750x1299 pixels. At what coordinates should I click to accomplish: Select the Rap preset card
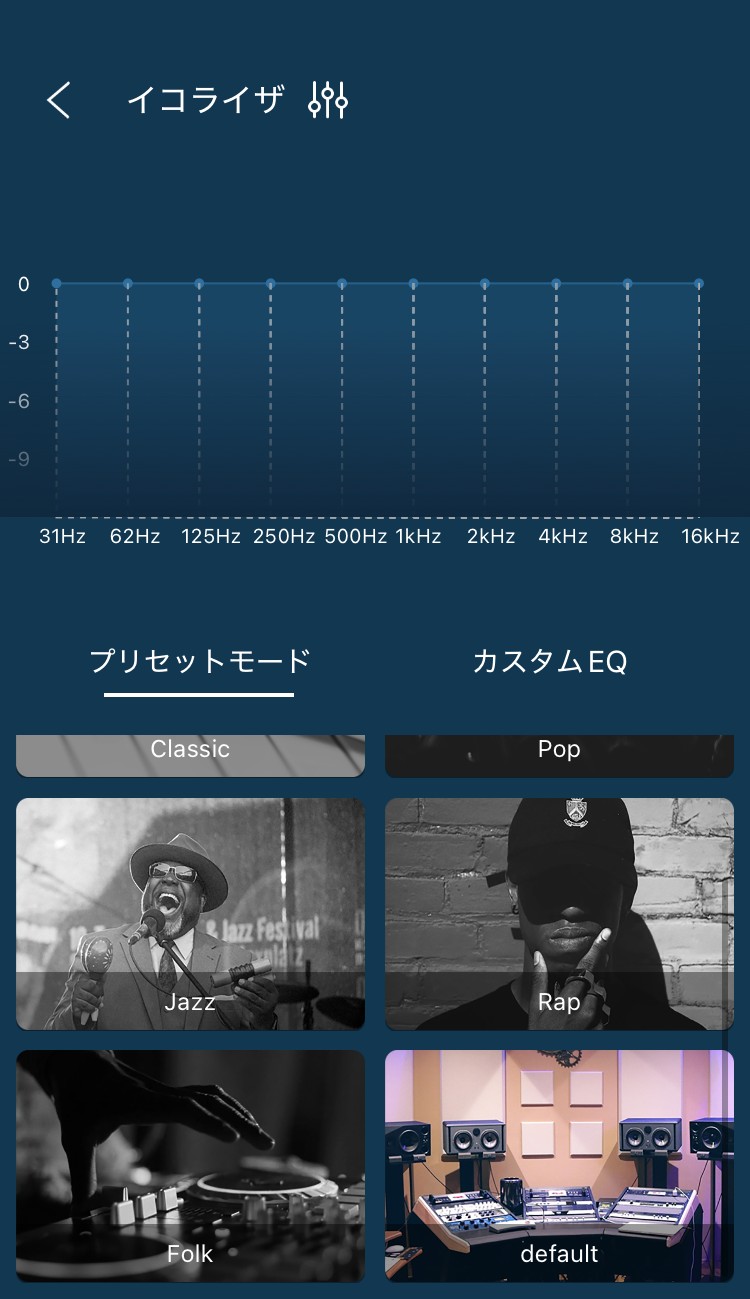point(559,913)
